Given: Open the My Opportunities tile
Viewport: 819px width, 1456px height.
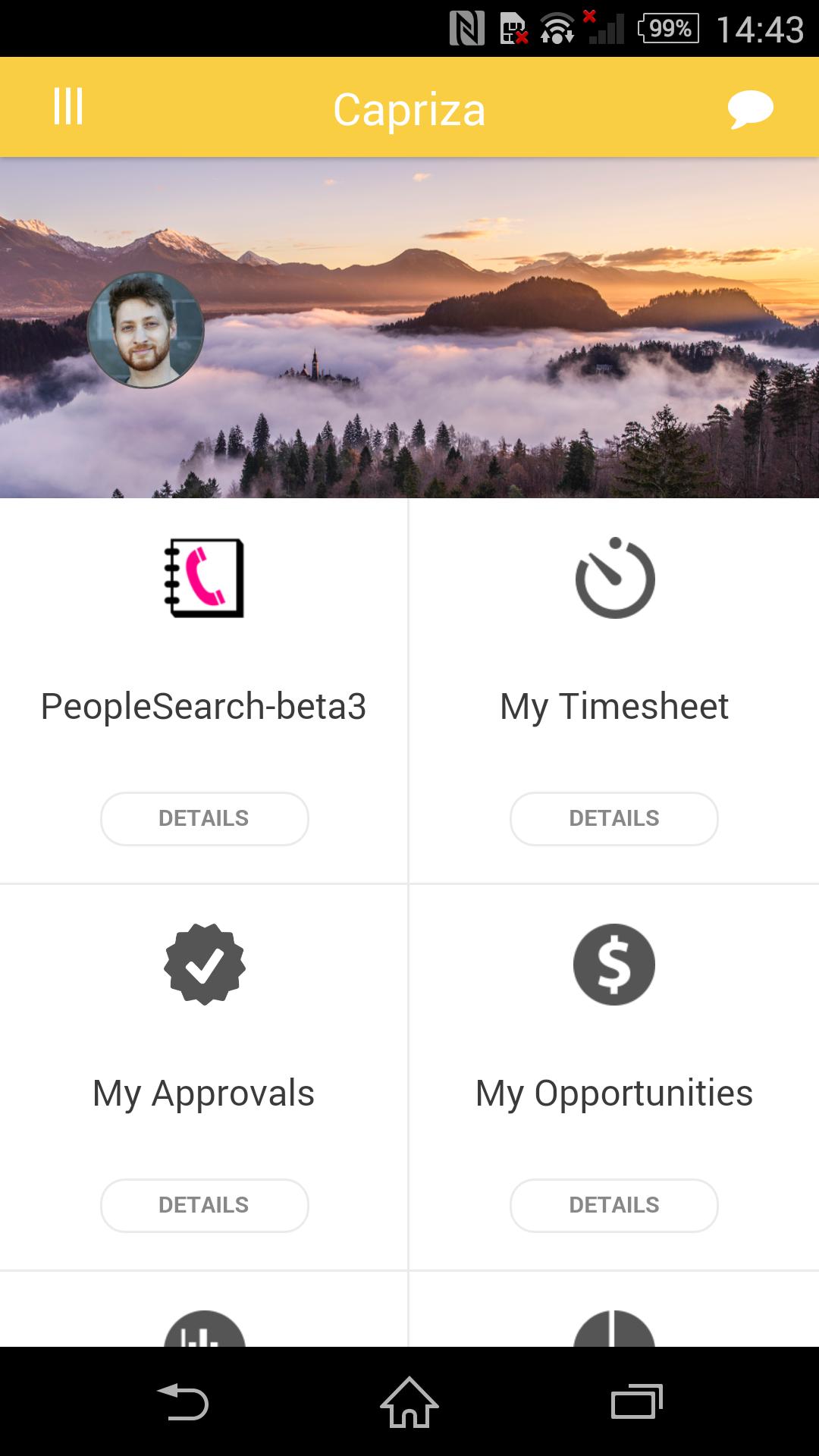Looking at the screenshot, I should 614,965.
